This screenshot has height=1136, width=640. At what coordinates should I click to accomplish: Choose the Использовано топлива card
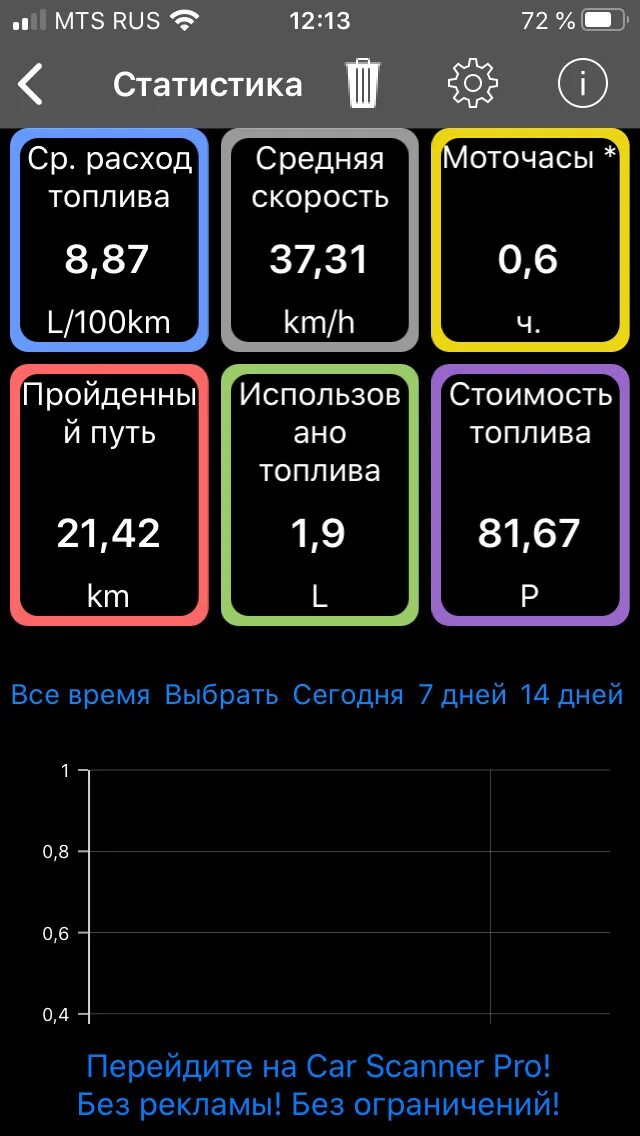pos(319,495)
